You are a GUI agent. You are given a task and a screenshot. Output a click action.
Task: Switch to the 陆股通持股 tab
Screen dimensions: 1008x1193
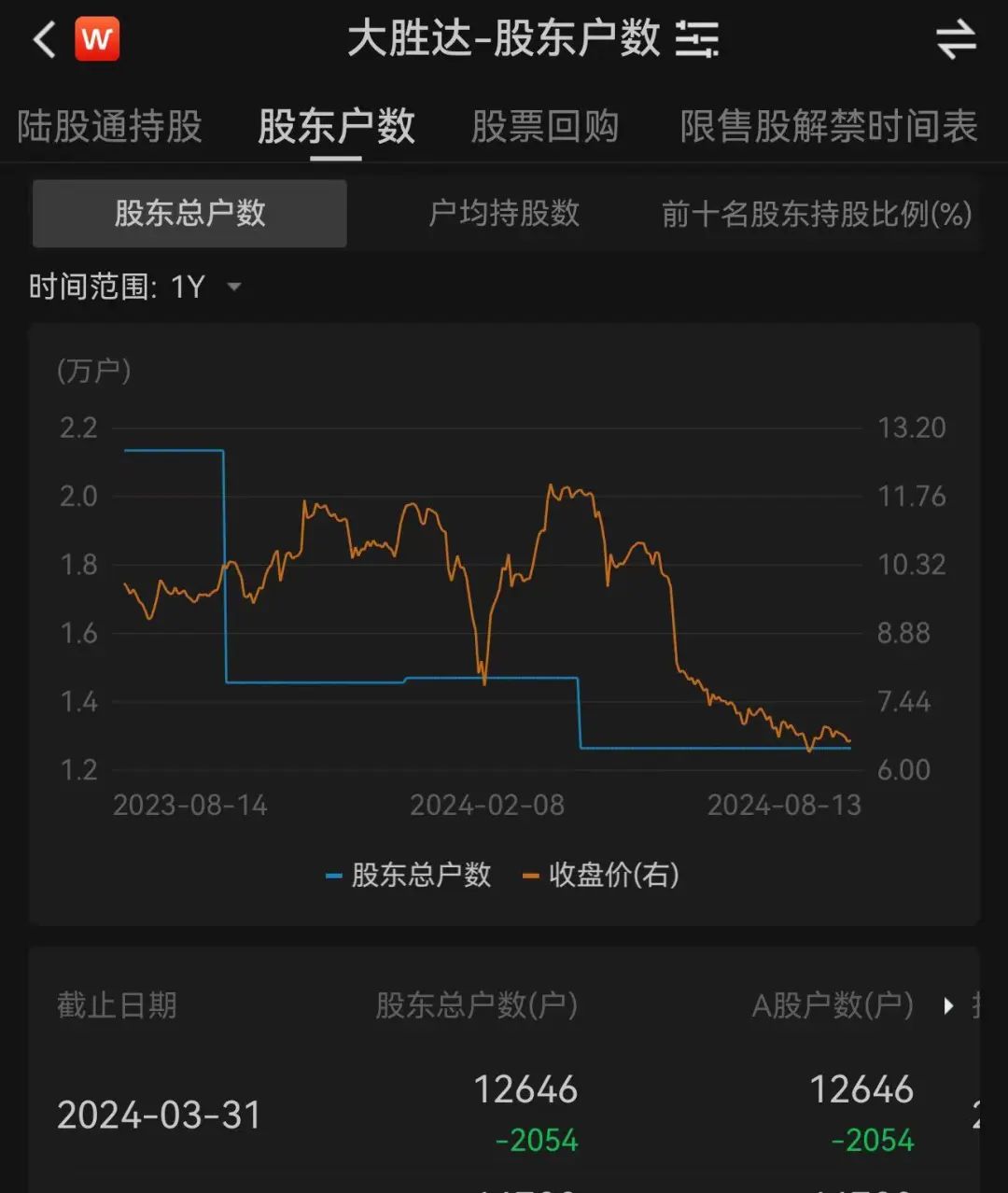[x=109, y=127]
